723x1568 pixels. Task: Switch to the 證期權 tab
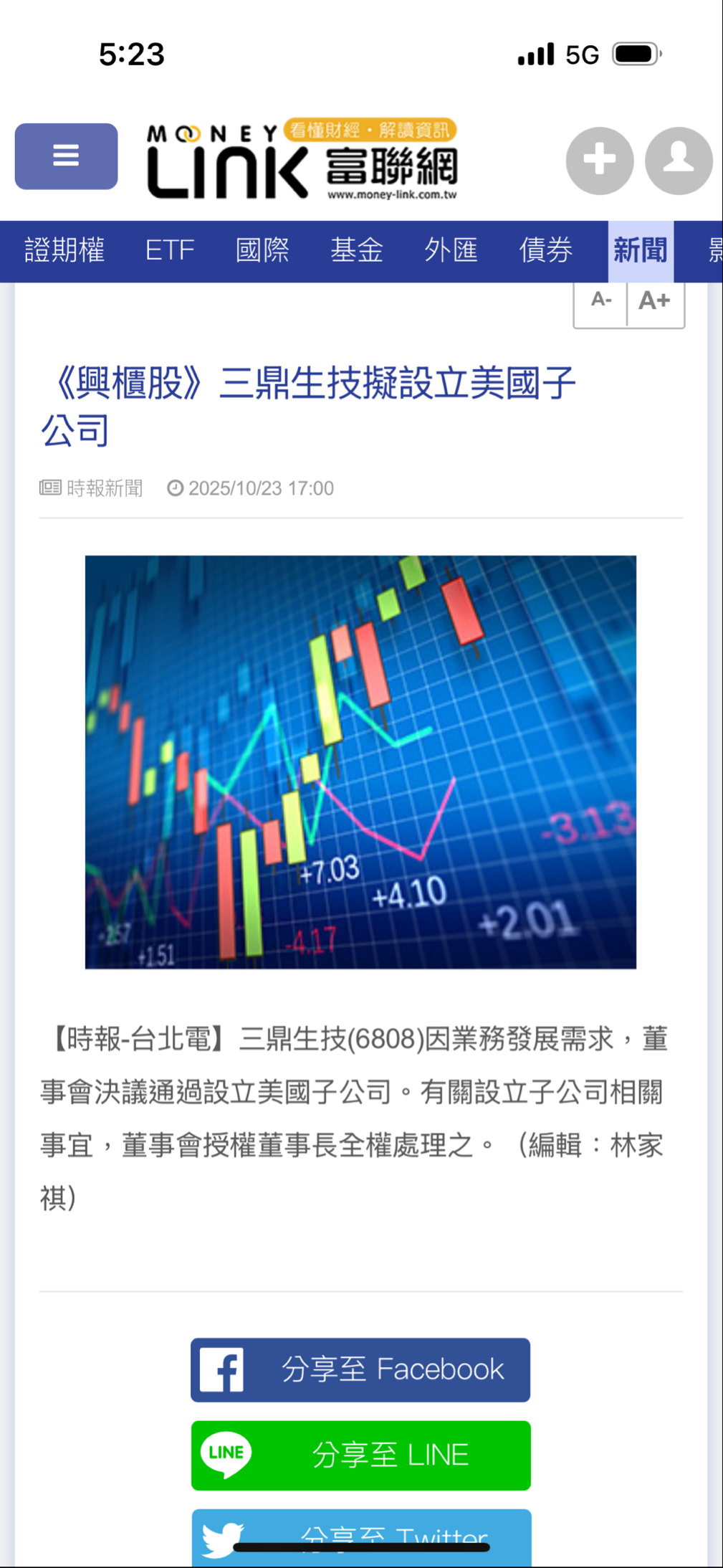(64, 251)
